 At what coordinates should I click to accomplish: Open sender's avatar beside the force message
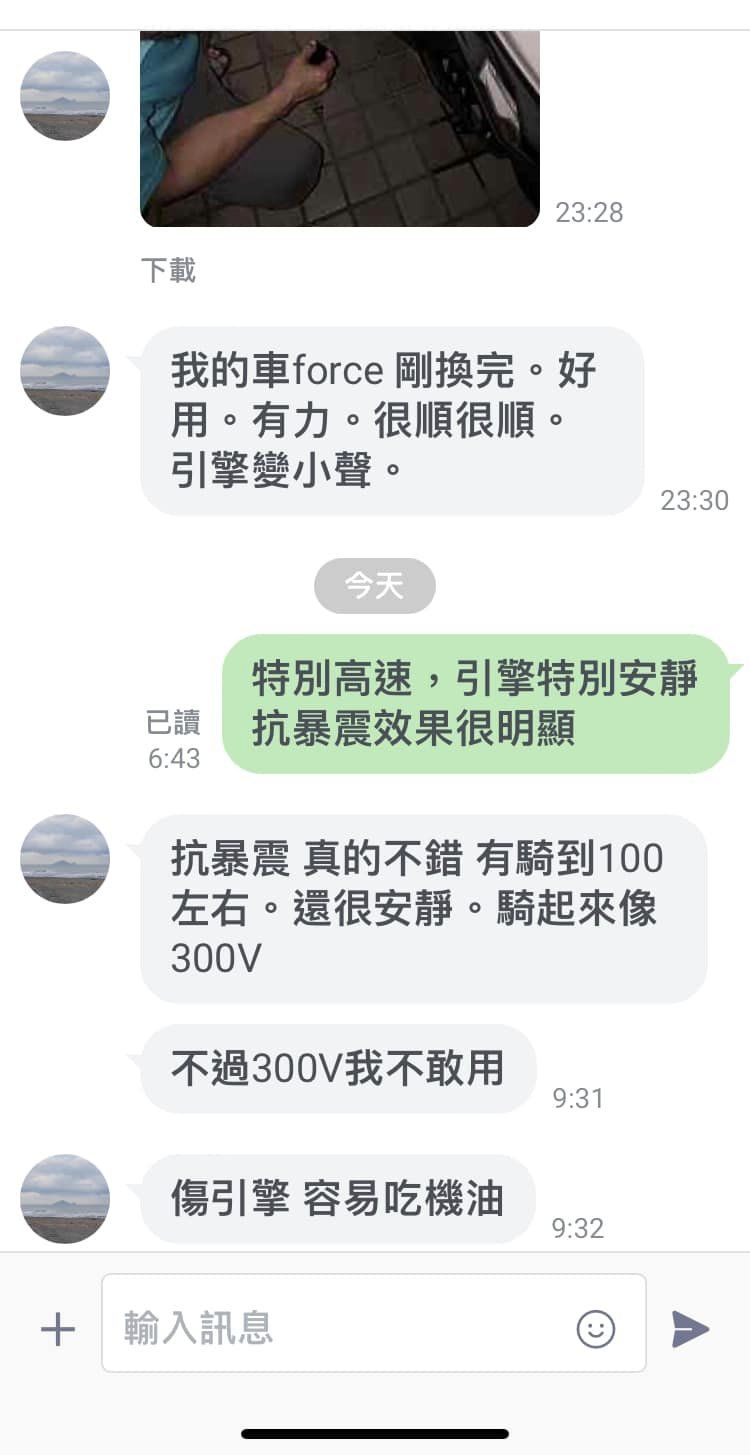(x=65, y=371)
